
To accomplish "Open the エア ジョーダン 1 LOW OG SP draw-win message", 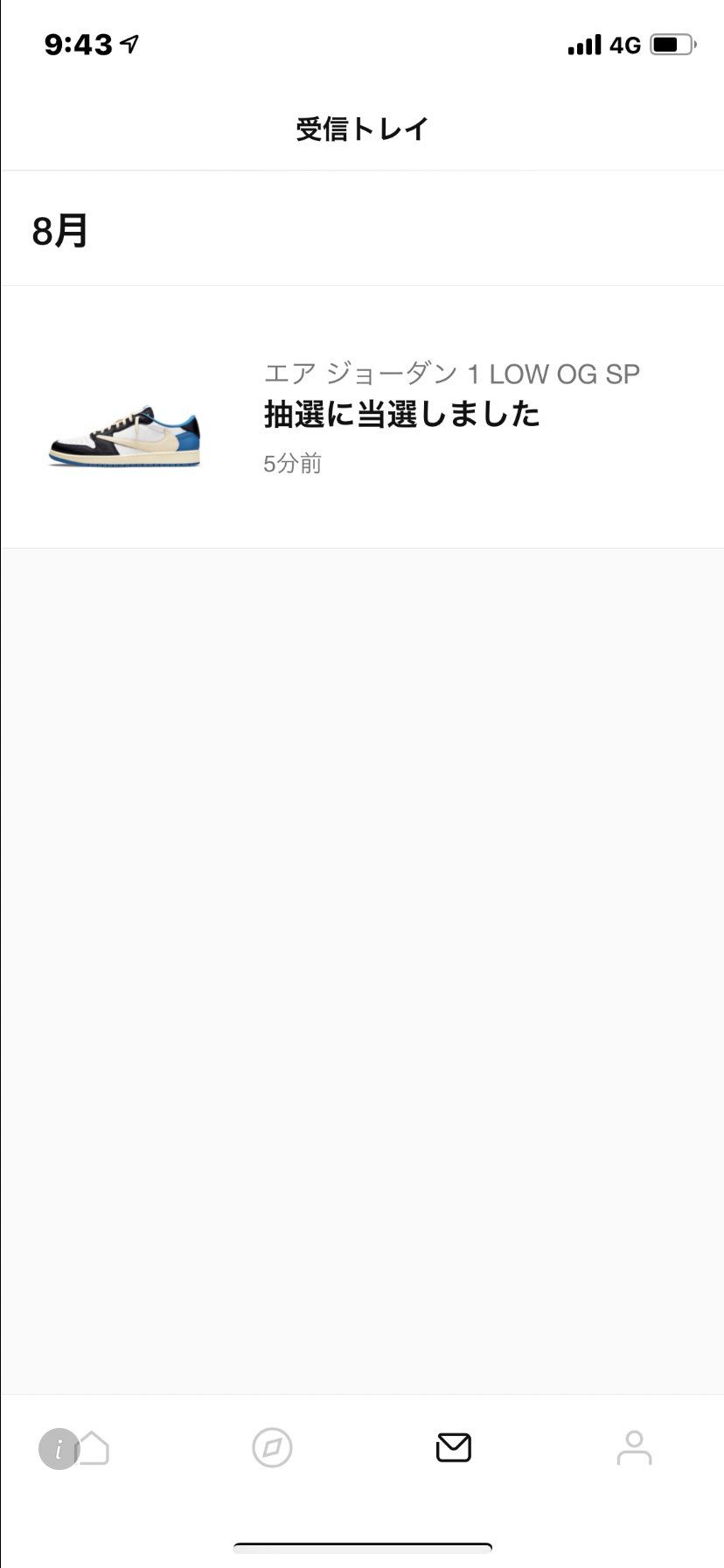I will (x=362, y=417).
